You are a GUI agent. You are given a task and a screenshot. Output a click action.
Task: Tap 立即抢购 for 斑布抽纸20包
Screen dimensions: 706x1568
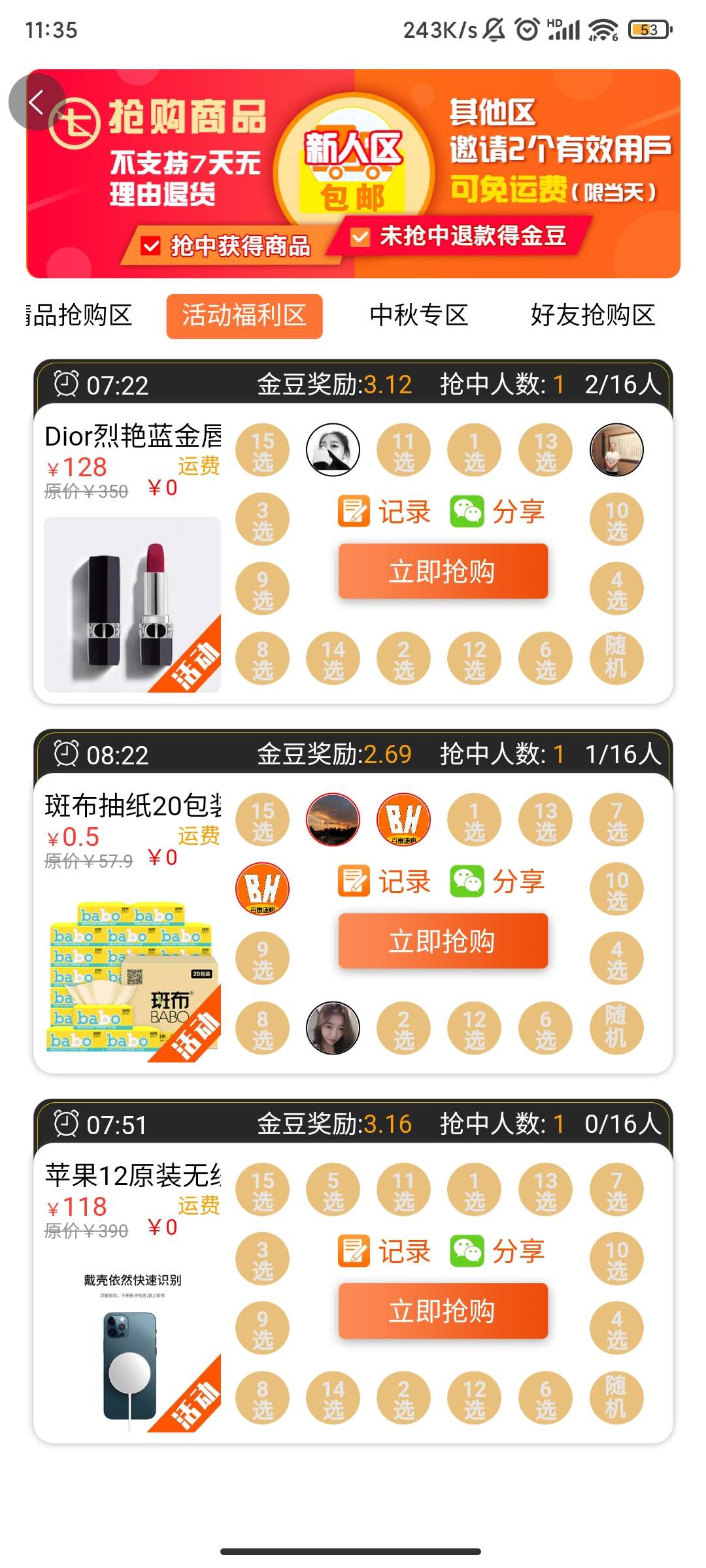(x=443, y=941)
